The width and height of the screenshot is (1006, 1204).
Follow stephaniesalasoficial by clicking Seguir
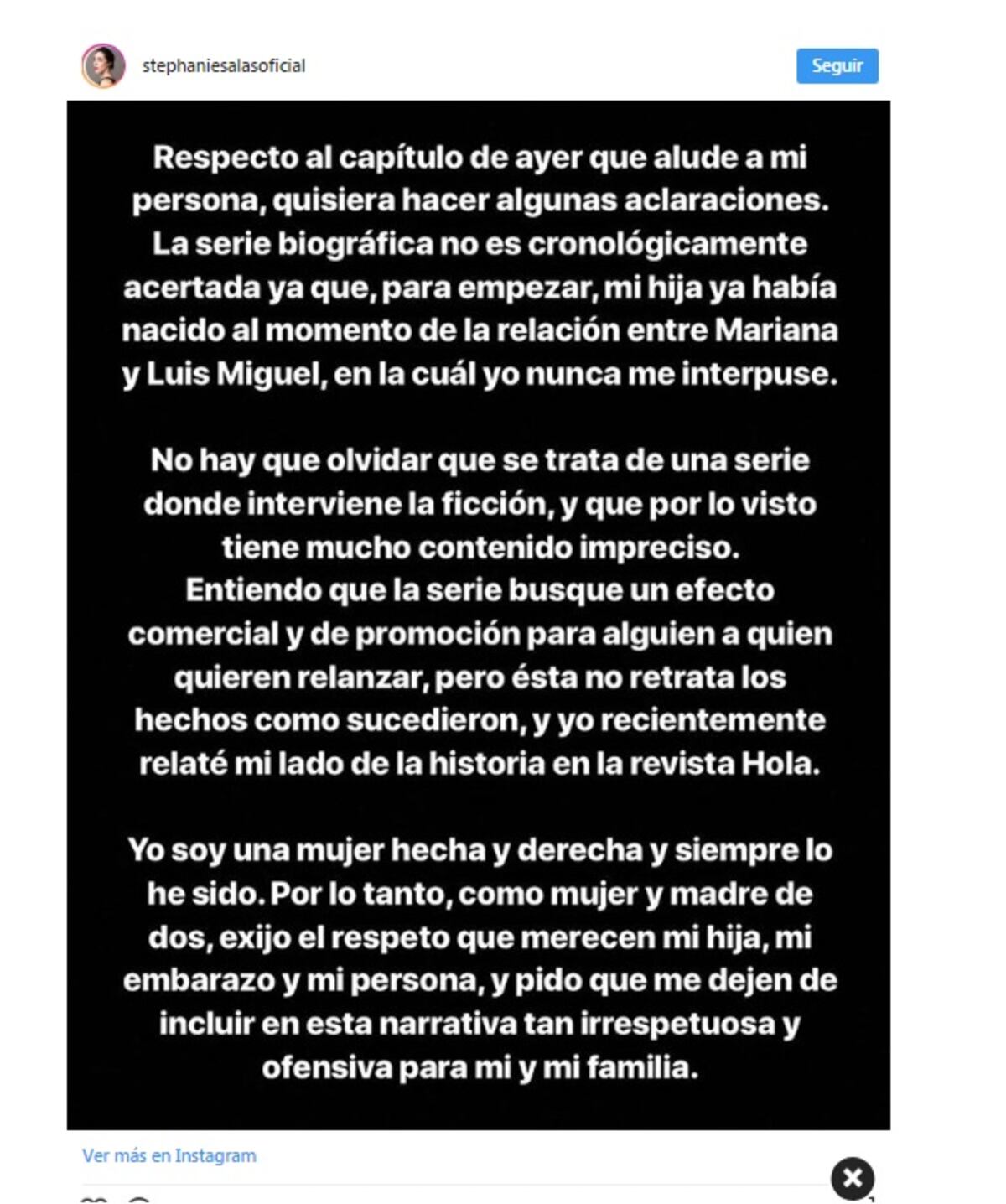pyautogui.click(x=838, y=65)
